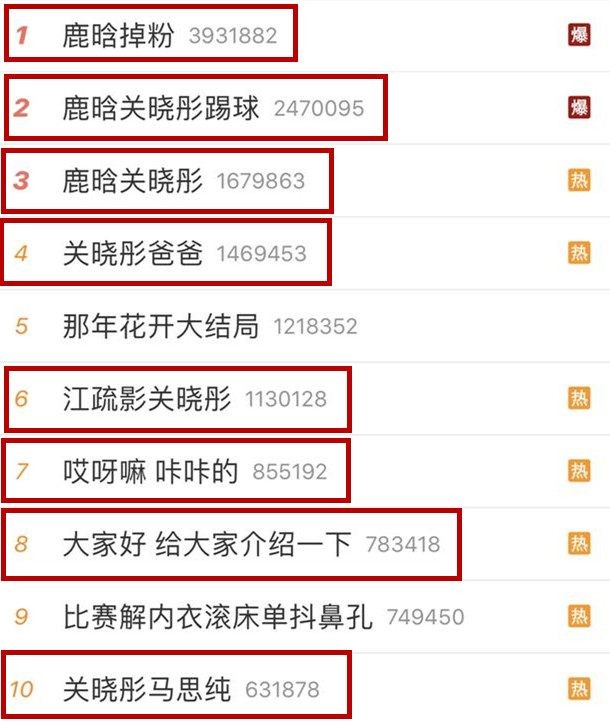Select the tenth-ranked topic 关晓彤马思纯
This screenshot has height=722, width=610.
[x=146, y=689]
